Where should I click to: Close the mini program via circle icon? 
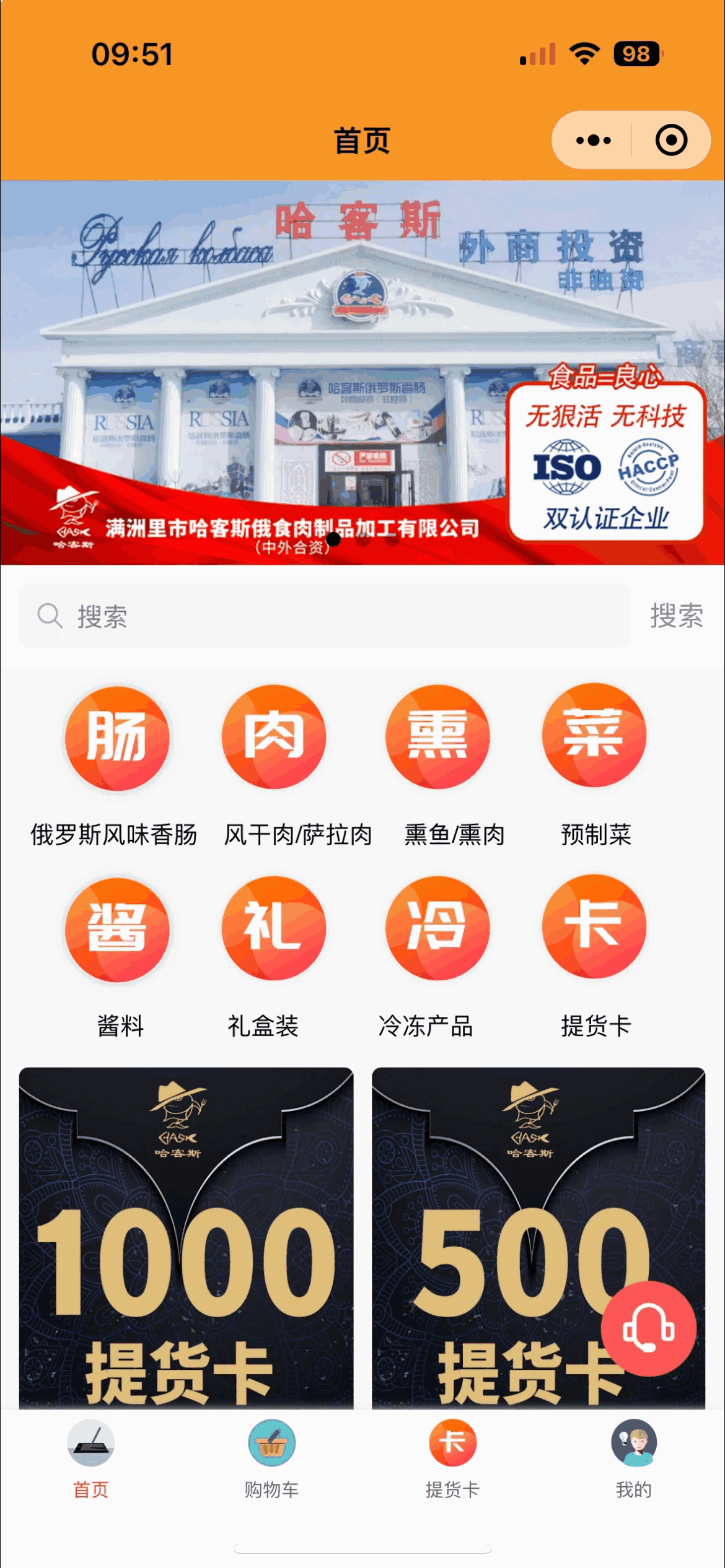pos(671,141)
